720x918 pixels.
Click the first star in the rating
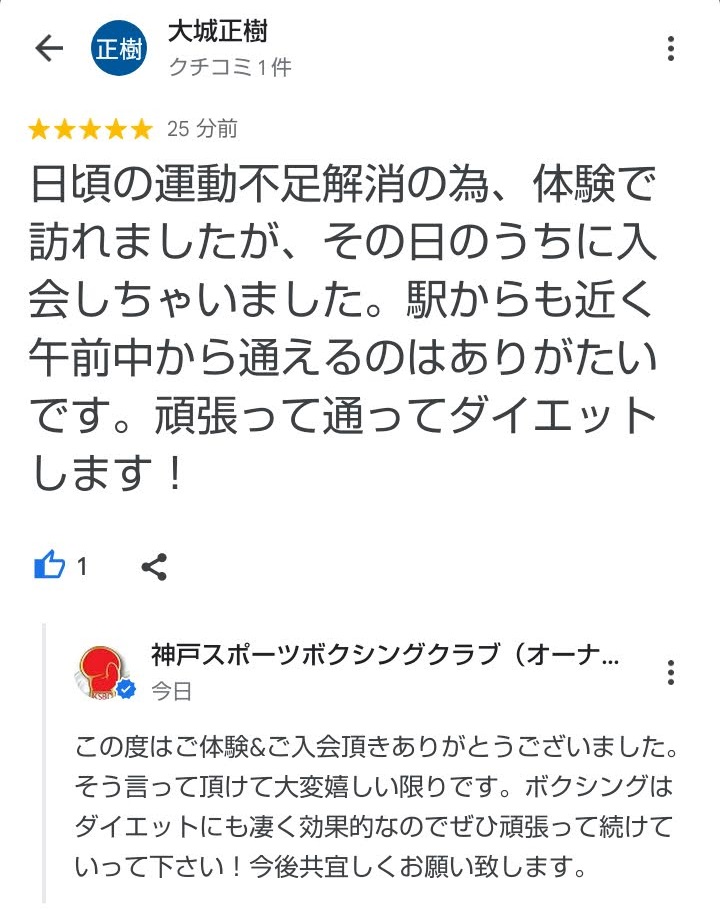click(36, 128)
